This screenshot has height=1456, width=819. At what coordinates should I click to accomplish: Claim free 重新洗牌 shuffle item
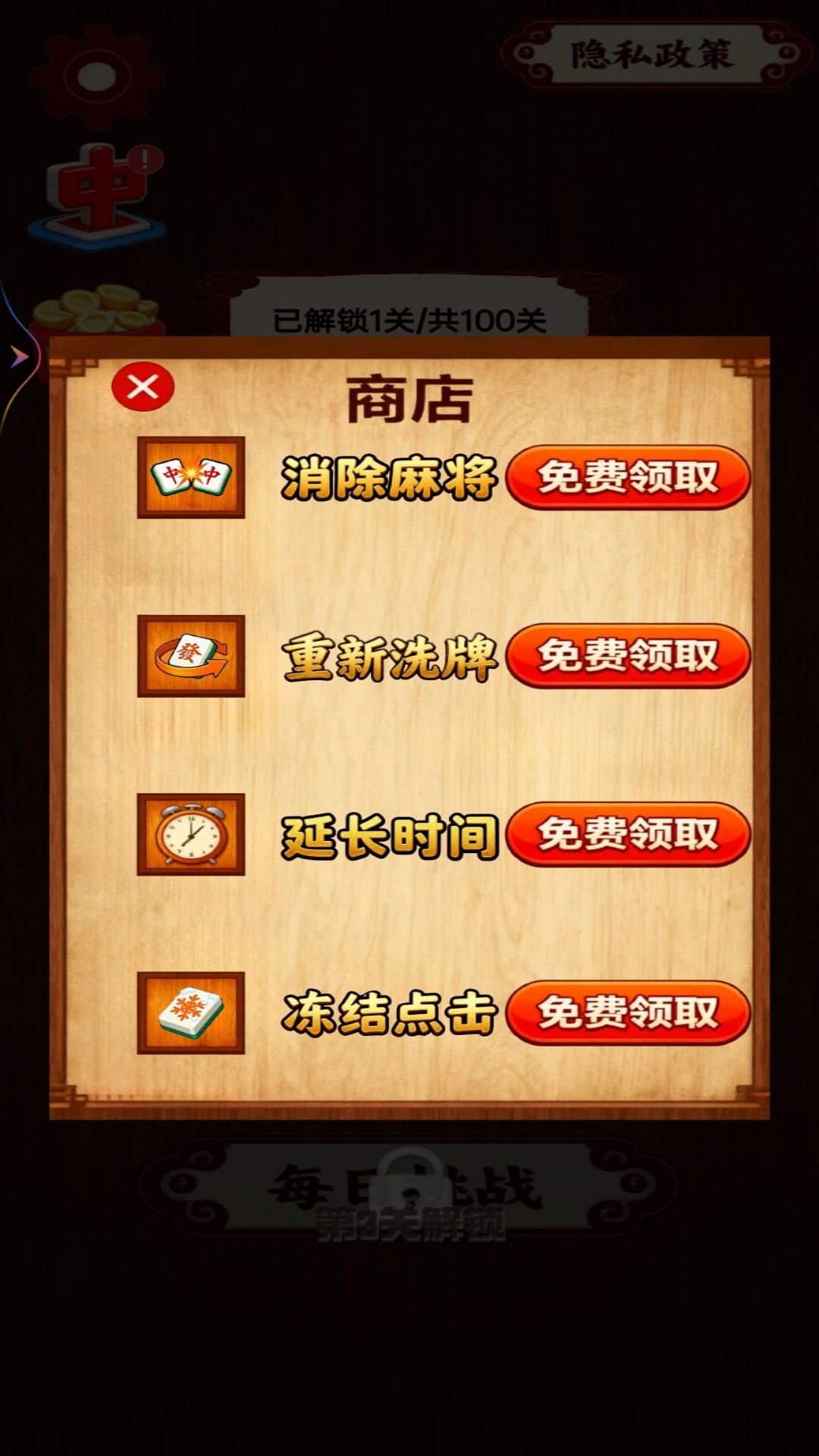point(628,656)
